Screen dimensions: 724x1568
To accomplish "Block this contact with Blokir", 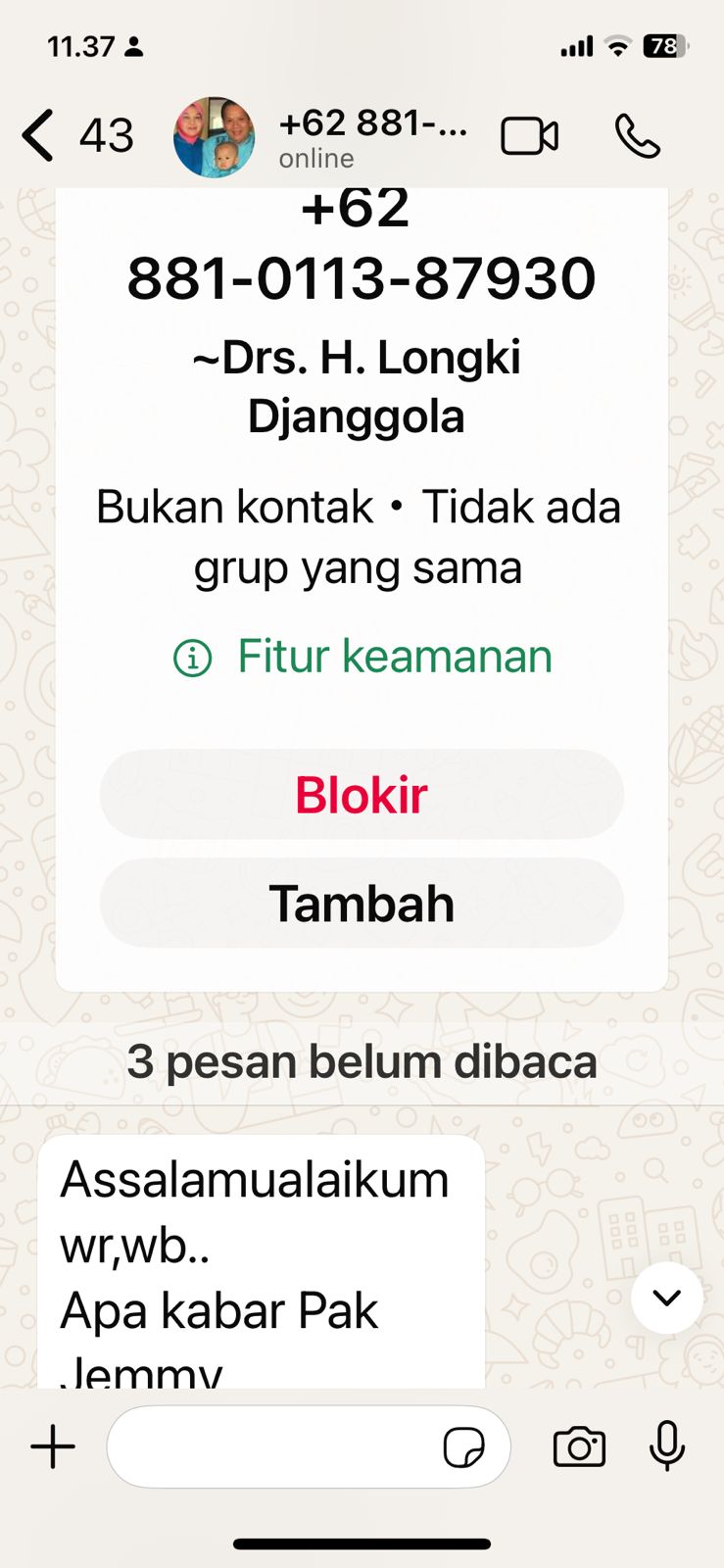I will 362,795.
